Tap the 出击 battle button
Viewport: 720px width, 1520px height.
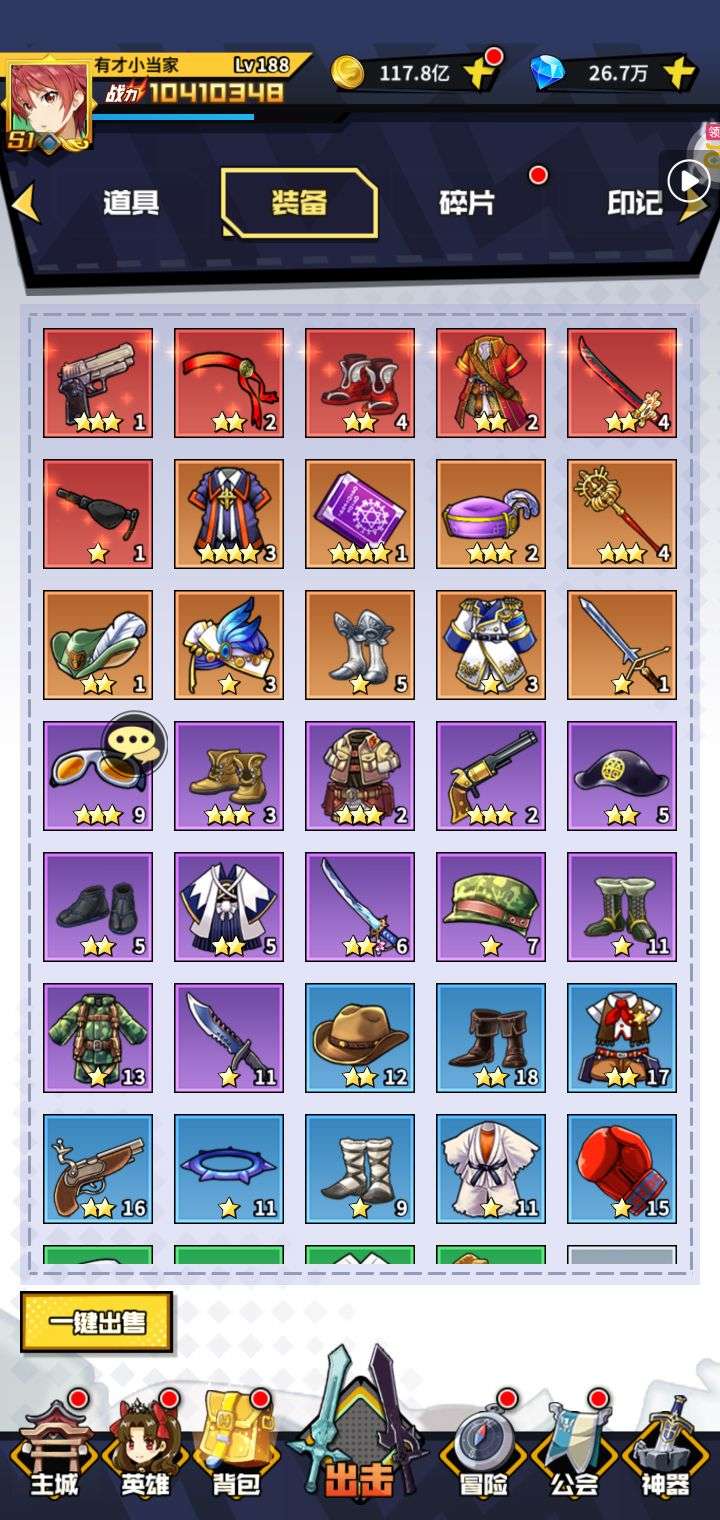pyautogui.click(x=358, y=1430)
